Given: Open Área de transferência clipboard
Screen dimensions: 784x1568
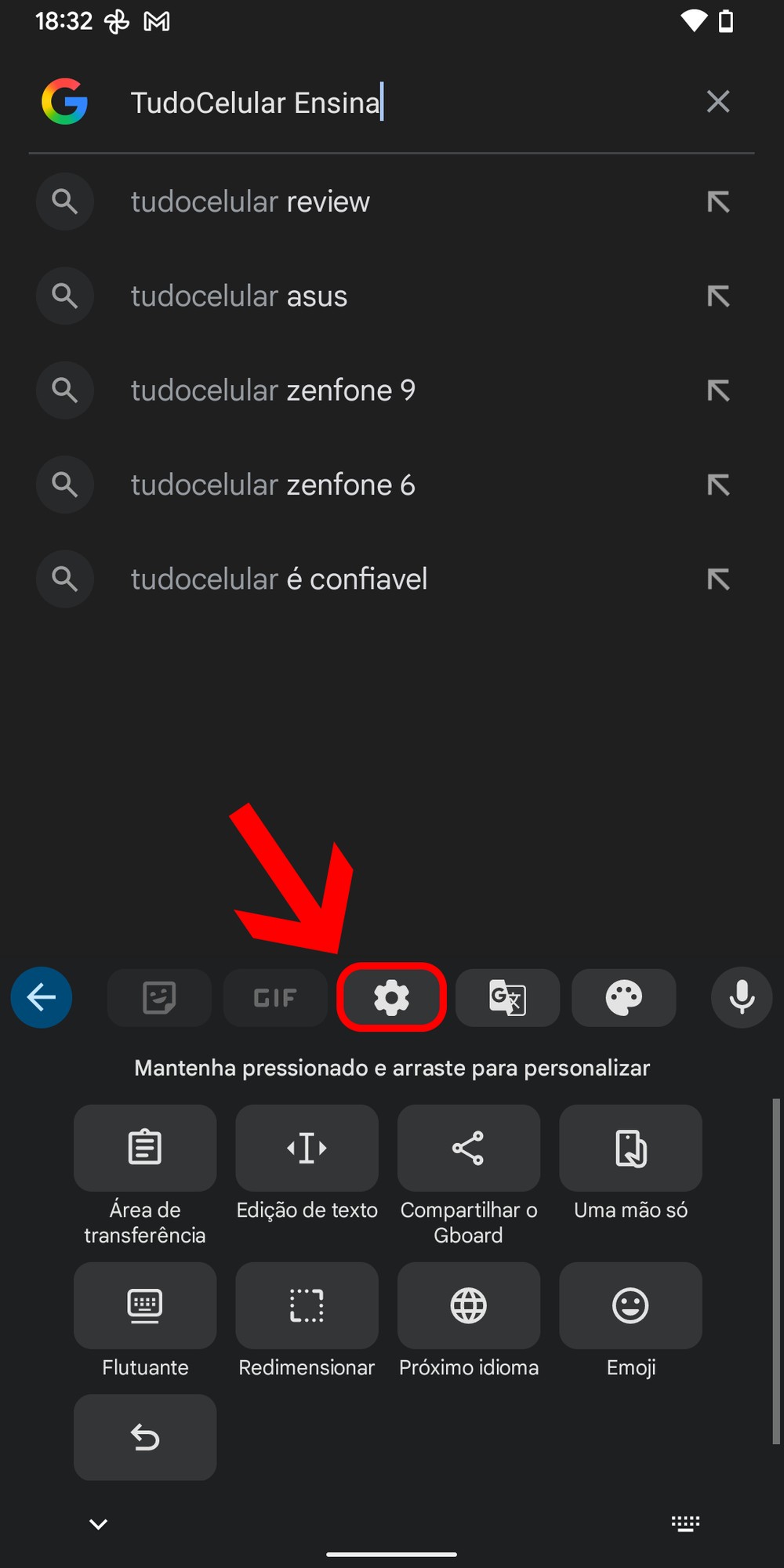Looking at the screenshot, I should click(145, 1149).
